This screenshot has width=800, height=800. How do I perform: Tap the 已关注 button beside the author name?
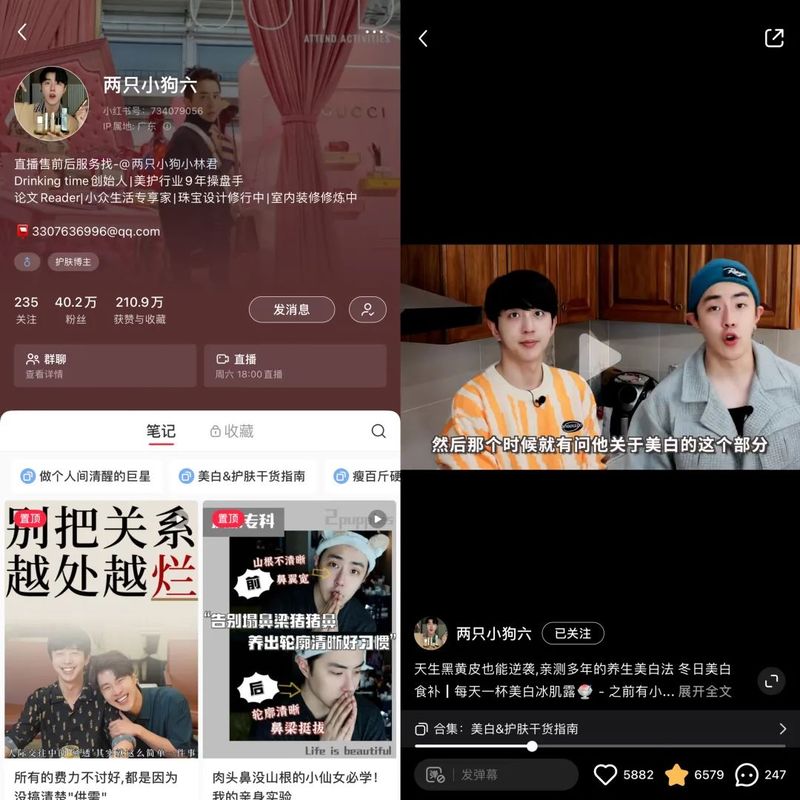[x=573, y=633]
